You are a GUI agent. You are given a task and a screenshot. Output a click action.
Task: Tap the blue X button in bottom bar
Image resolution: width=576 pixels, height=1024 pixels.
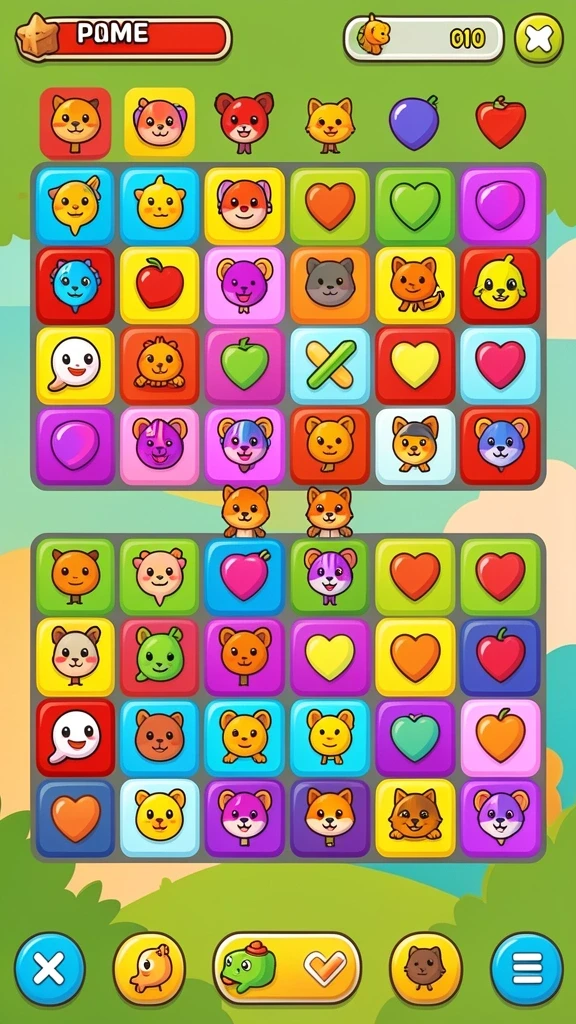coord(50,968)
